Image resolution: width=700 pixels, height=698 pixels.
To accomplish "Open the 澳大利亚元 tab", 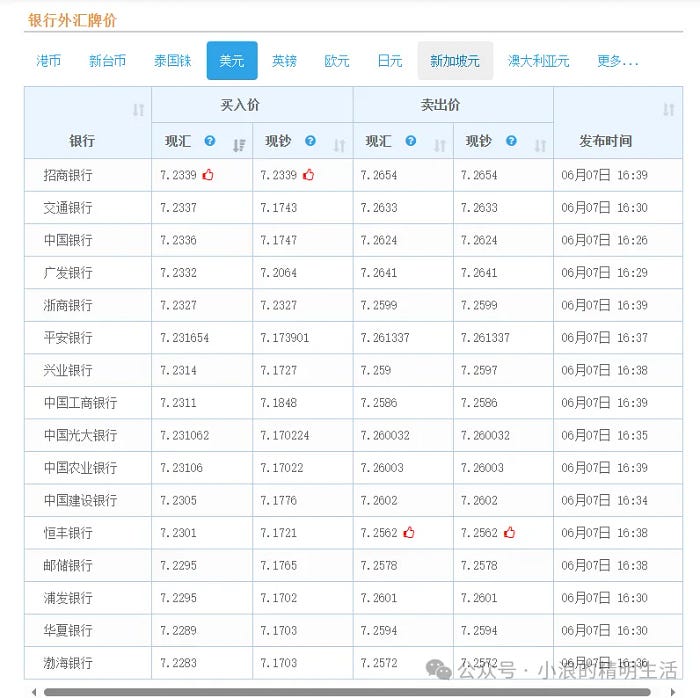I will [538, 61].
